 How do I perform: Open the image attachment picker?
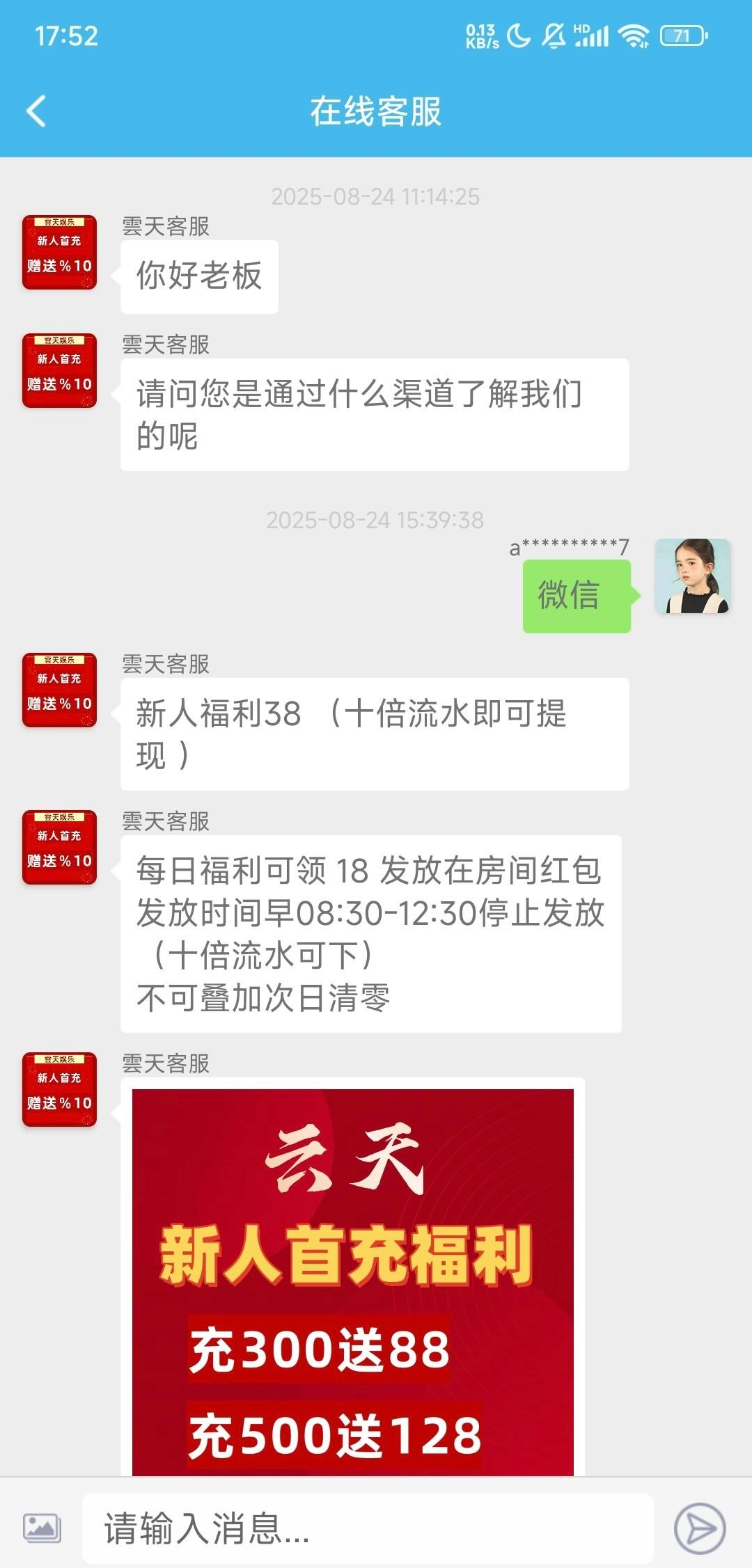tap(42, 1528)
